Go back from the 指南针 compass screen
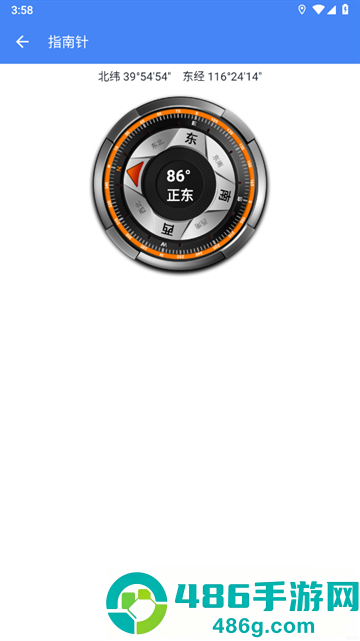The image size is (360, 641). click(x=22, y=42)
